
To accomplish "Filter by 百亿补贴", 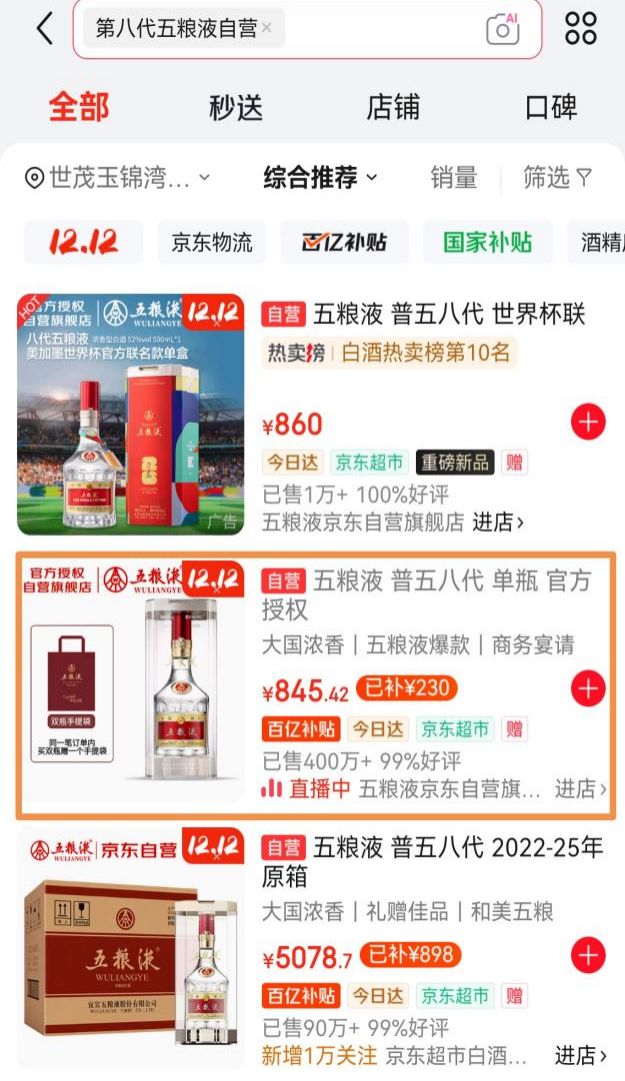I will click(344, 242).
